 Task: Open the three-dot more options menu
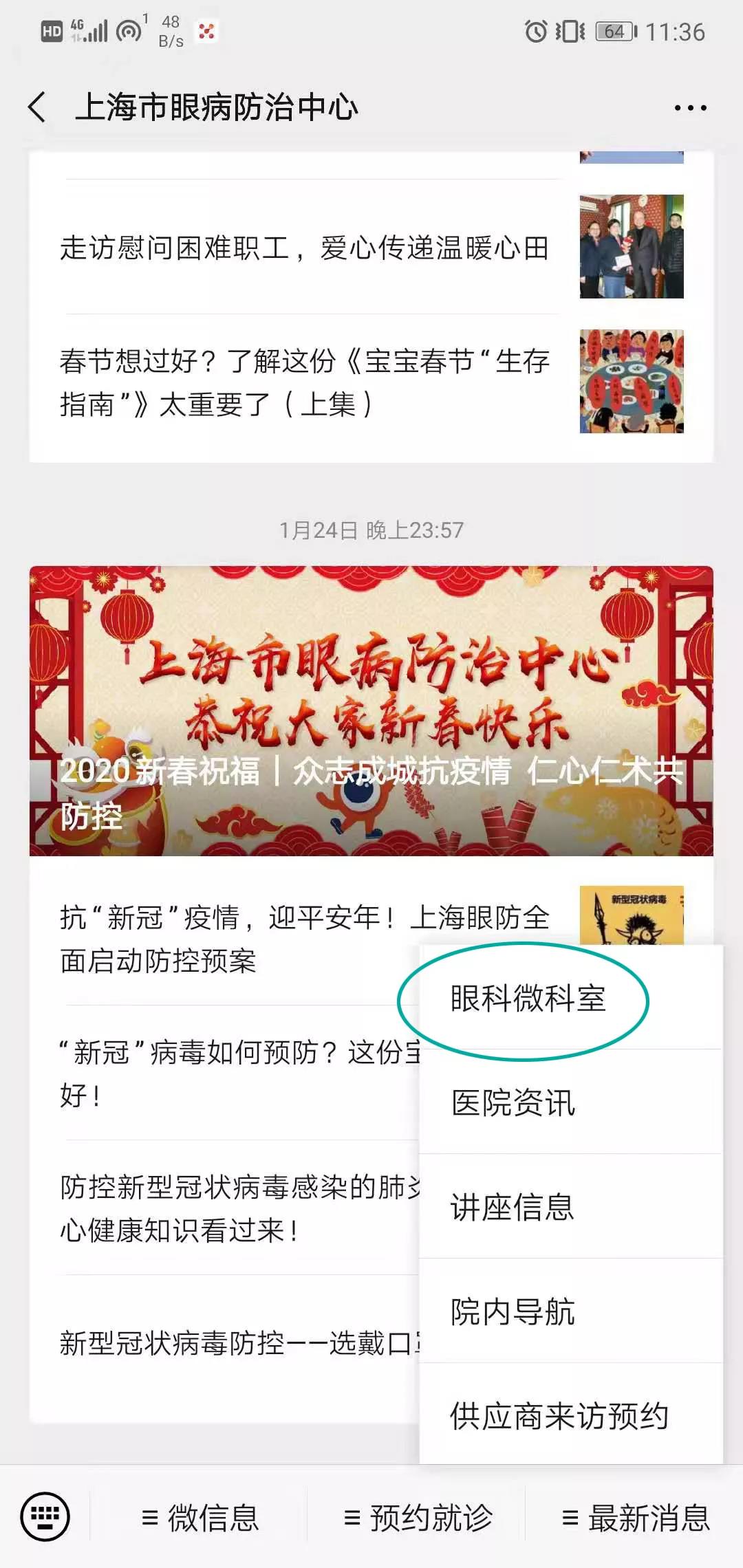(690, 108)
